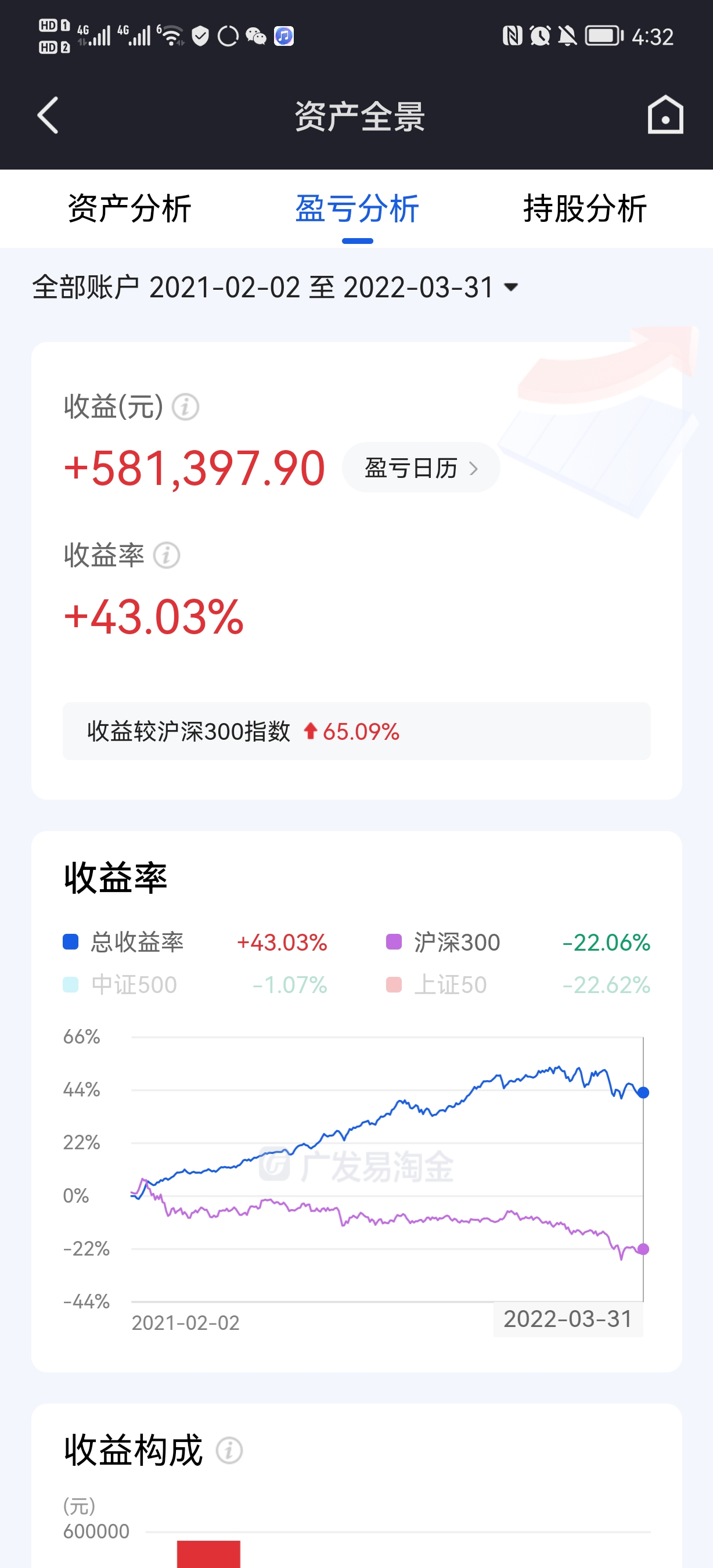This screenshot has height=1568, width=713.
Task: Switch to 持股分析 tab
Action: click(x=585, y=209)
